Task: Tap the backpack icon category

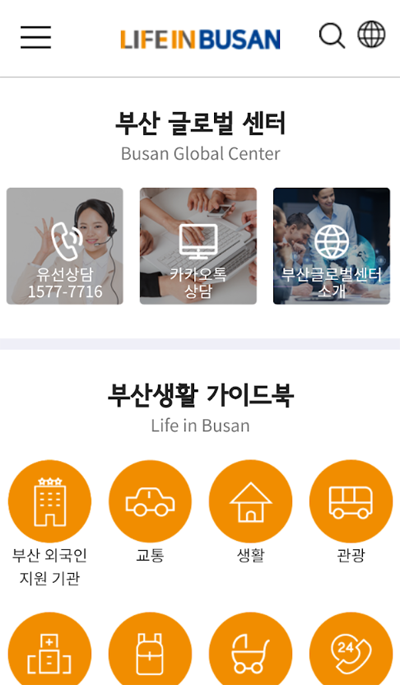Action: pyautogui.click(x=150, y=649)
